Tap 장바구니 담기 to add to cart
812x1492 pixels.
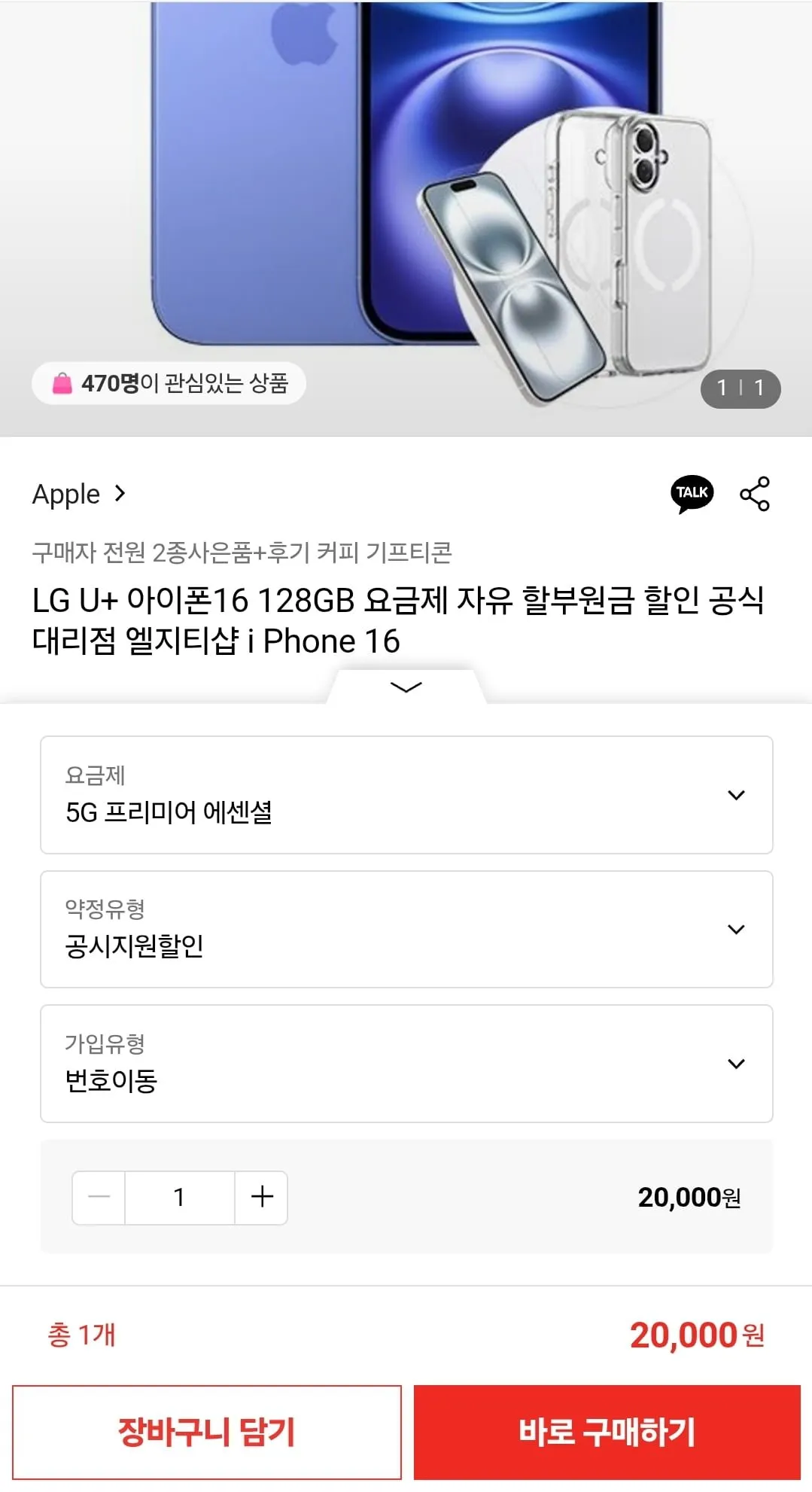[x=207, y=1432]
